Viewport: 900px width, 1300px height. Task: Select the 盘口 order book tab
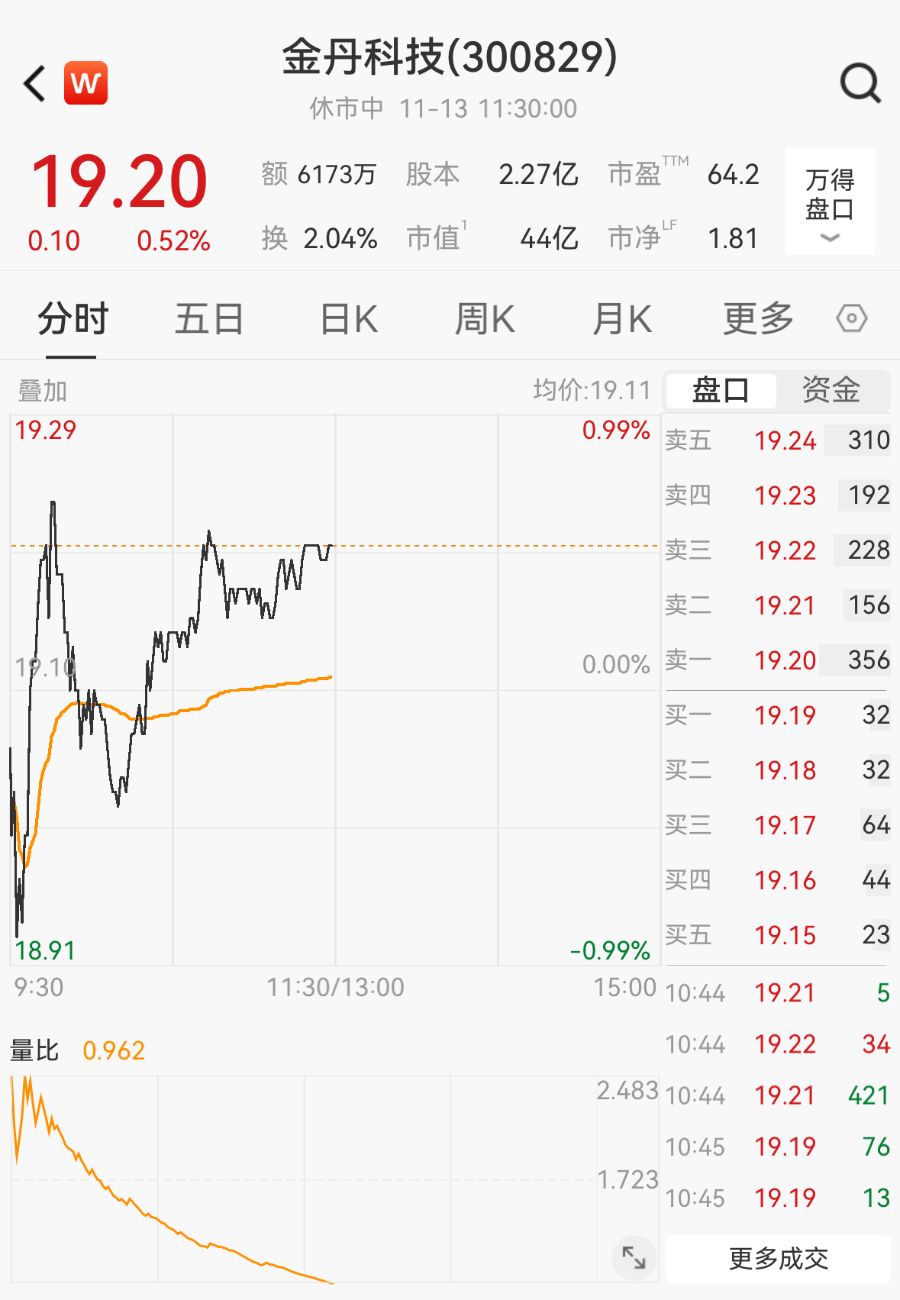coord(721,390)
